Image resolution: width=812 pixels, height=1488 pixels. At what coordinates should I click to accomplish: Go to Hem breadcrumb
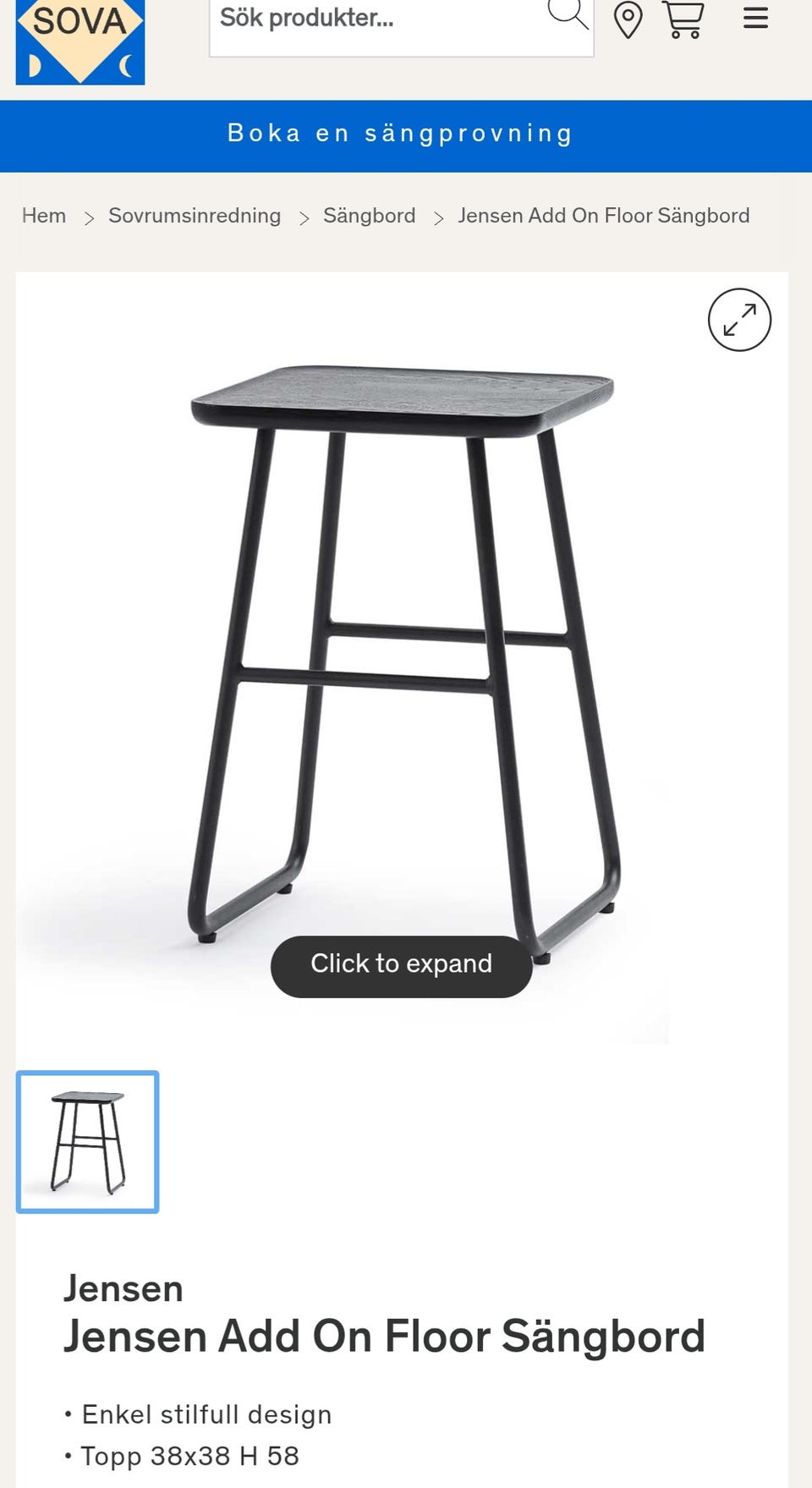44,216
